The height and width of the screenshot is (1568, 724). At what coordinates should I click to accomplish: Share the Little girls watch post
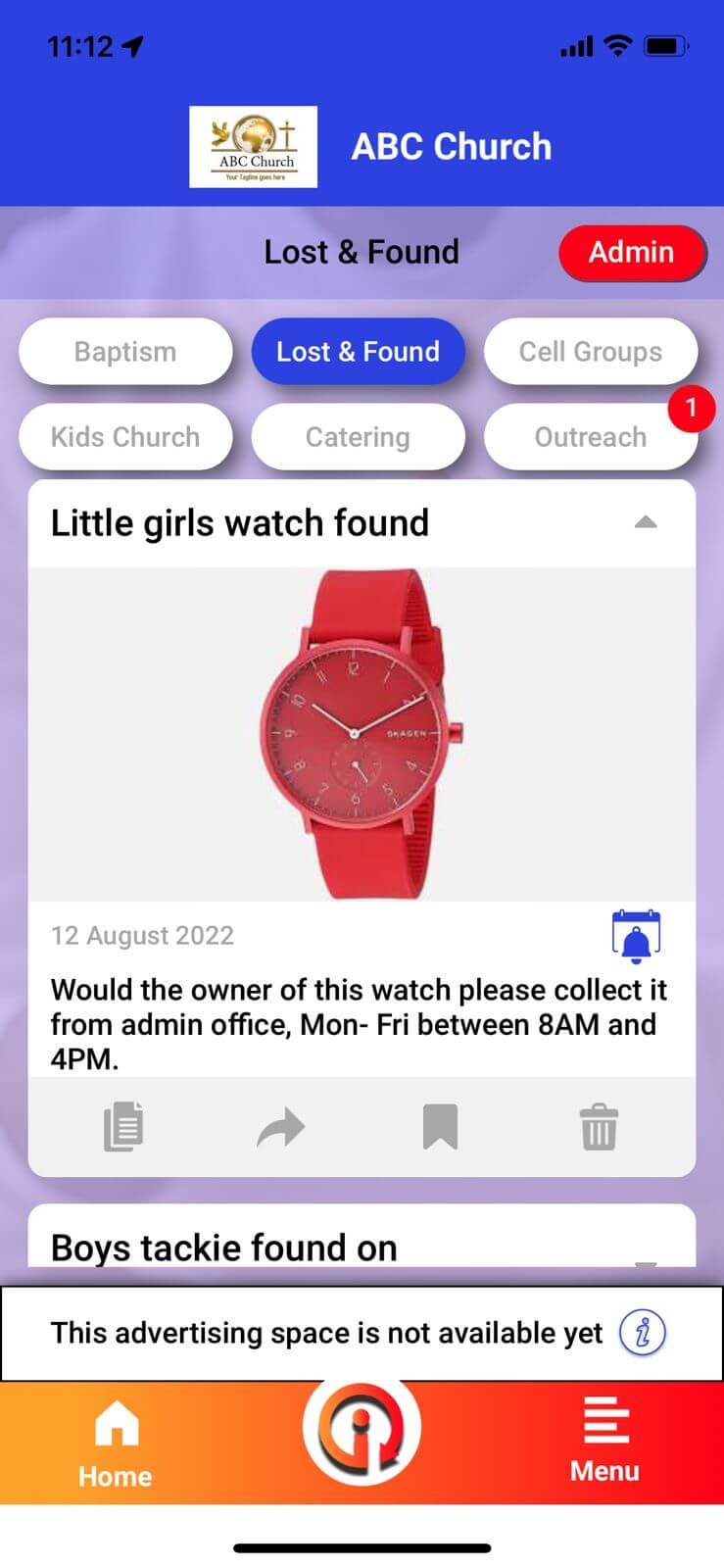coord(281,1127)
